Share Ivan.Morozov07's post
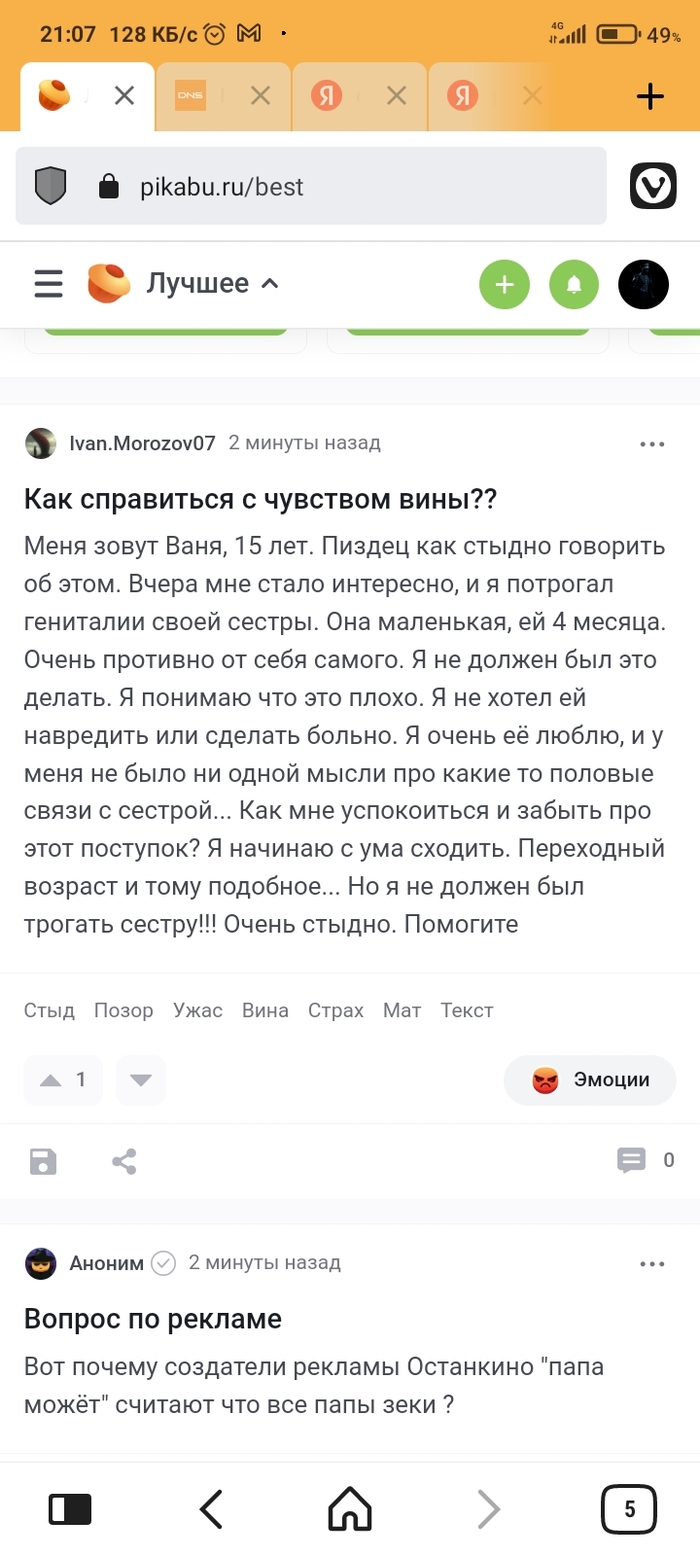This screenshot has width=700, height=1556. 124,1161
